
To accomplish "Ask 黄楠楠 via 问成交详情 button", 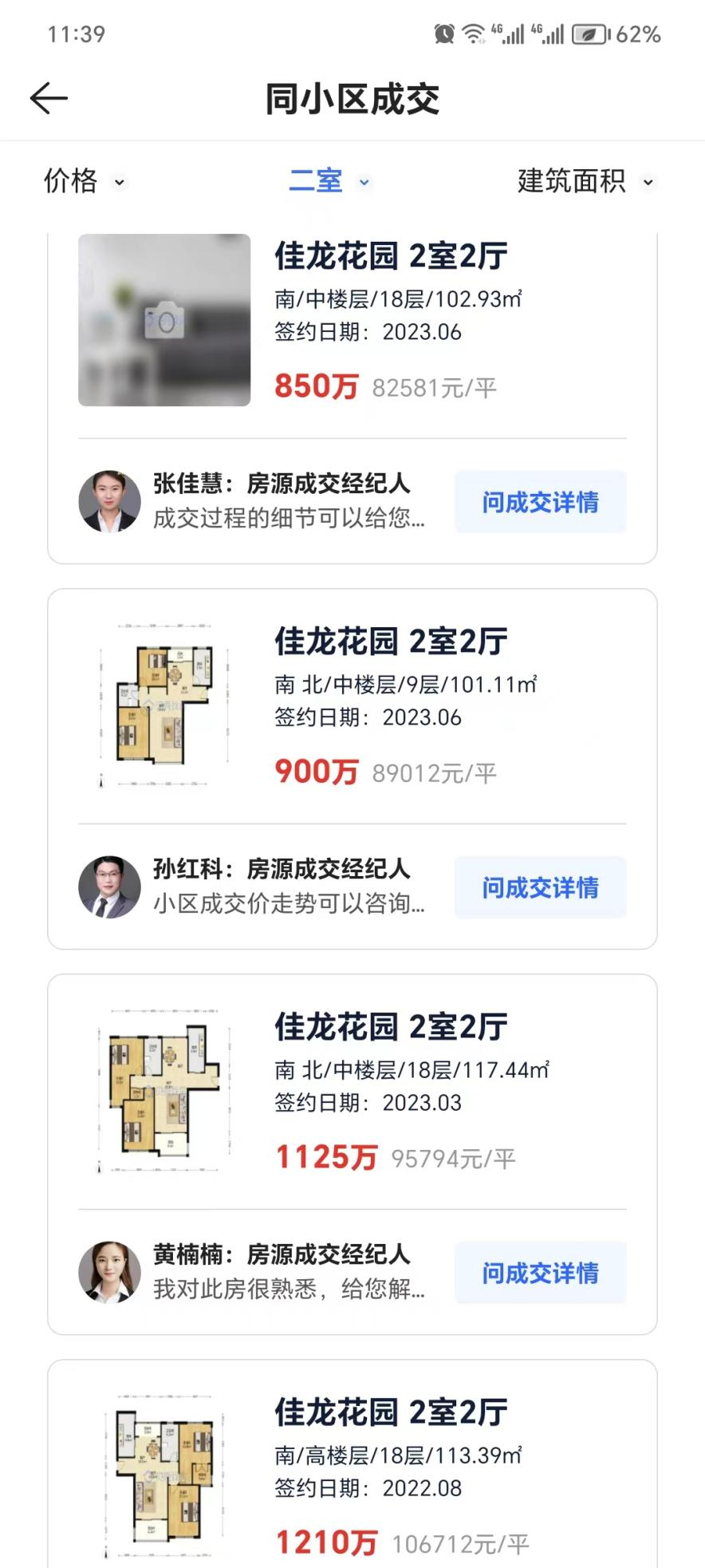I will pyautogui.click(x=540, y=1273).
